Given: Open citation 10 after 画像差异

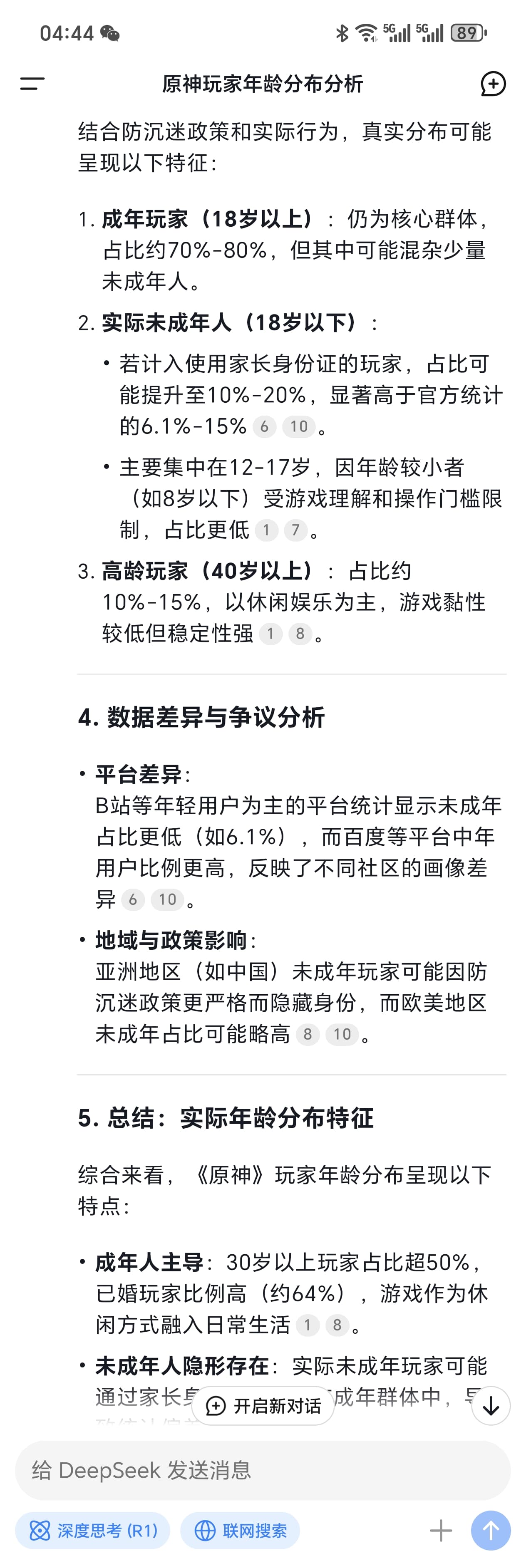Looking at the screenshot, I should tap(167, 899).
